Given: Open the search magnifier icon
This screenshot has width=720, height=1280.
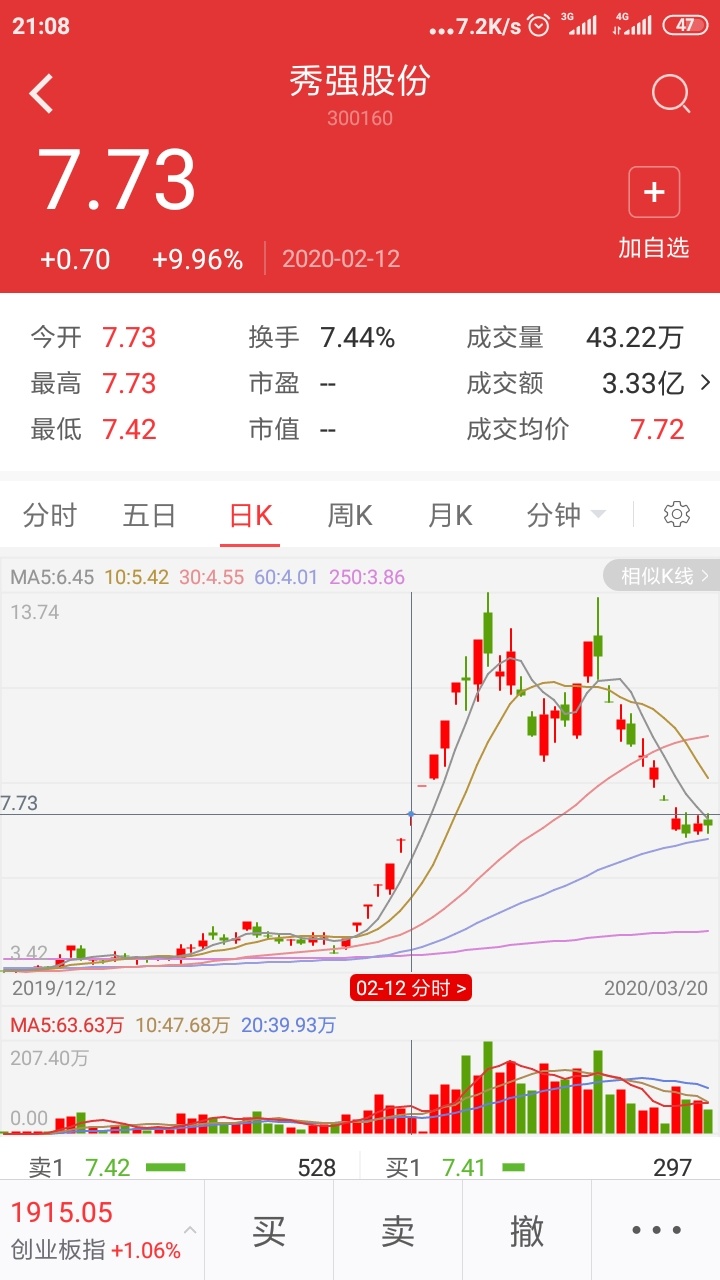Looking at the screenshot, I should [670, 95].
